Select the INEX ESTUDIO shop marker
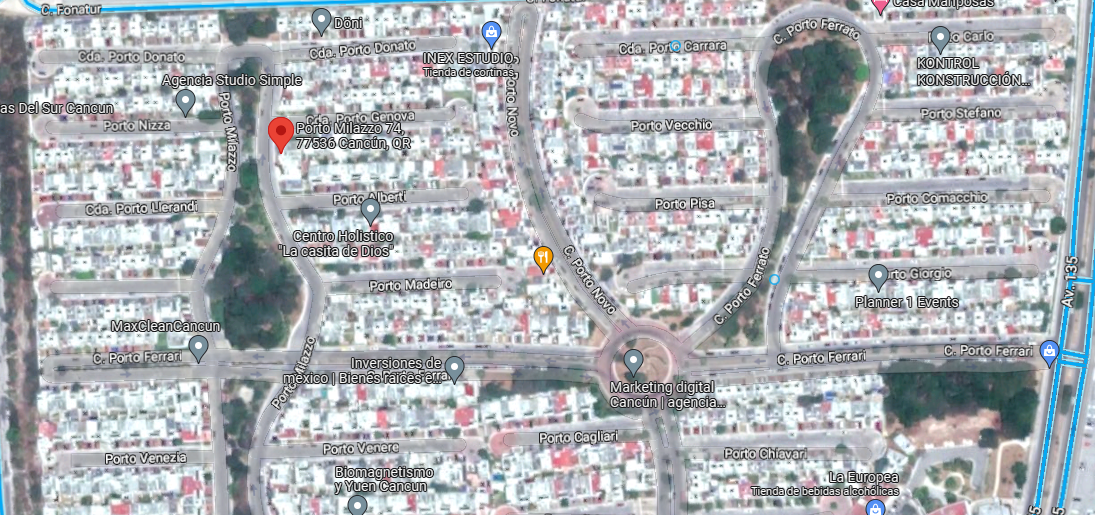1095x515 pixels. [x=492, y=31]
